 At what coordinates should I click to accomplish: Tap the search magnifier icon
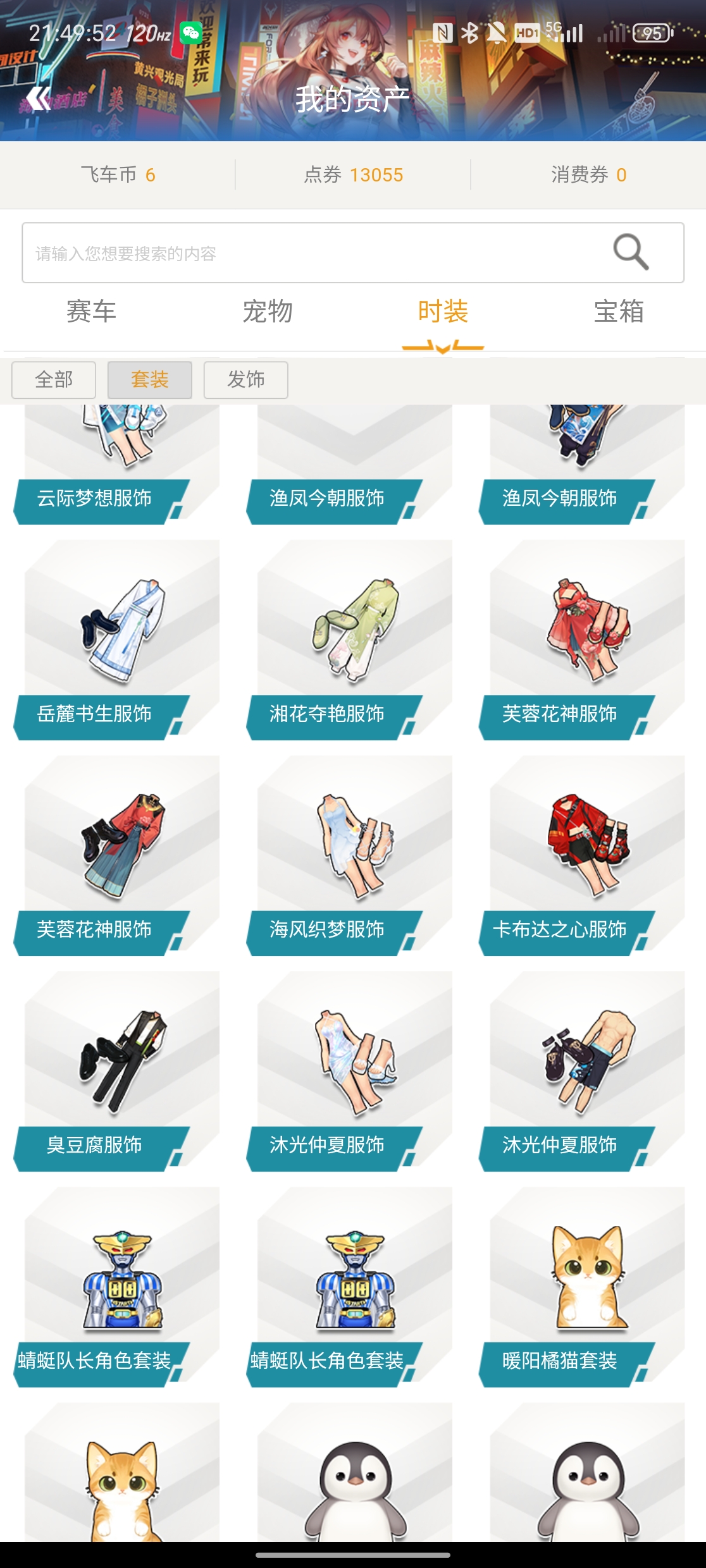tap(630, 252)
